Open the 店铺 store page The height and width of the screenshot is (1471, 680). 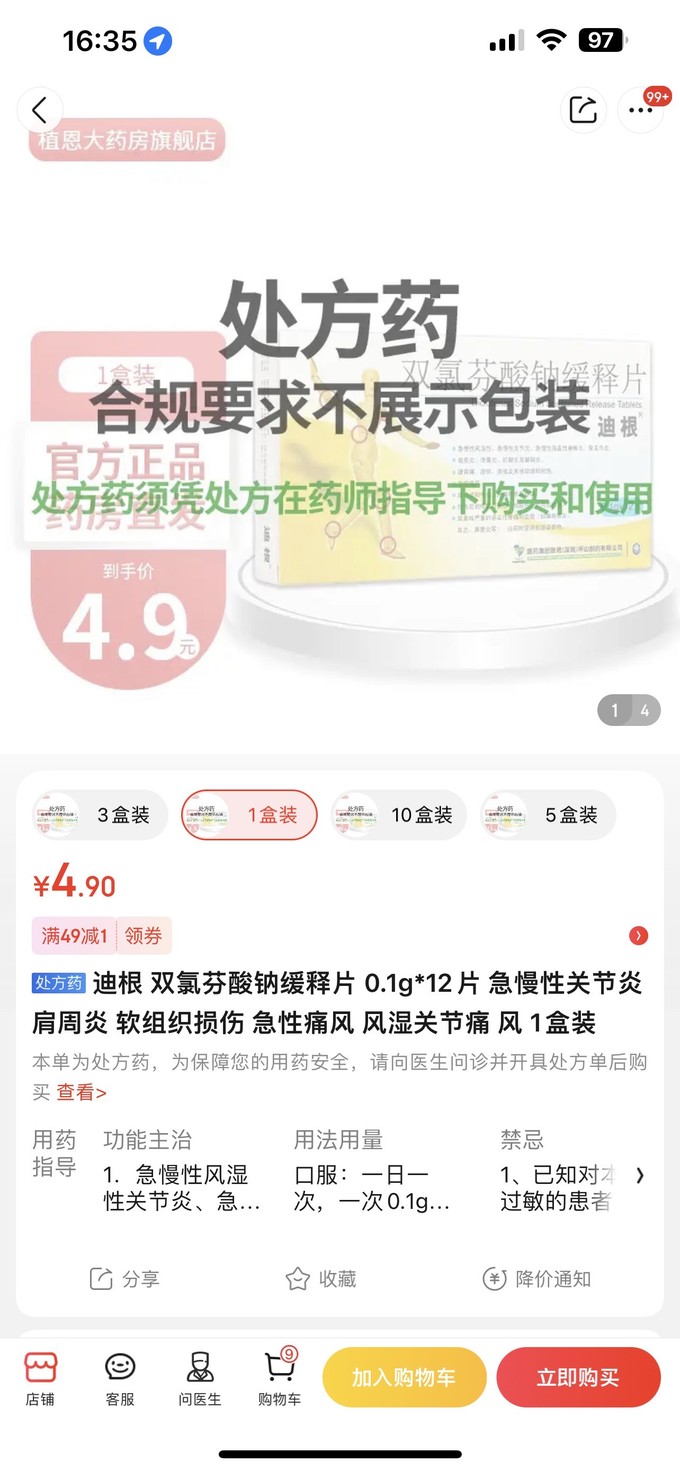click(x=40, y=1379)
